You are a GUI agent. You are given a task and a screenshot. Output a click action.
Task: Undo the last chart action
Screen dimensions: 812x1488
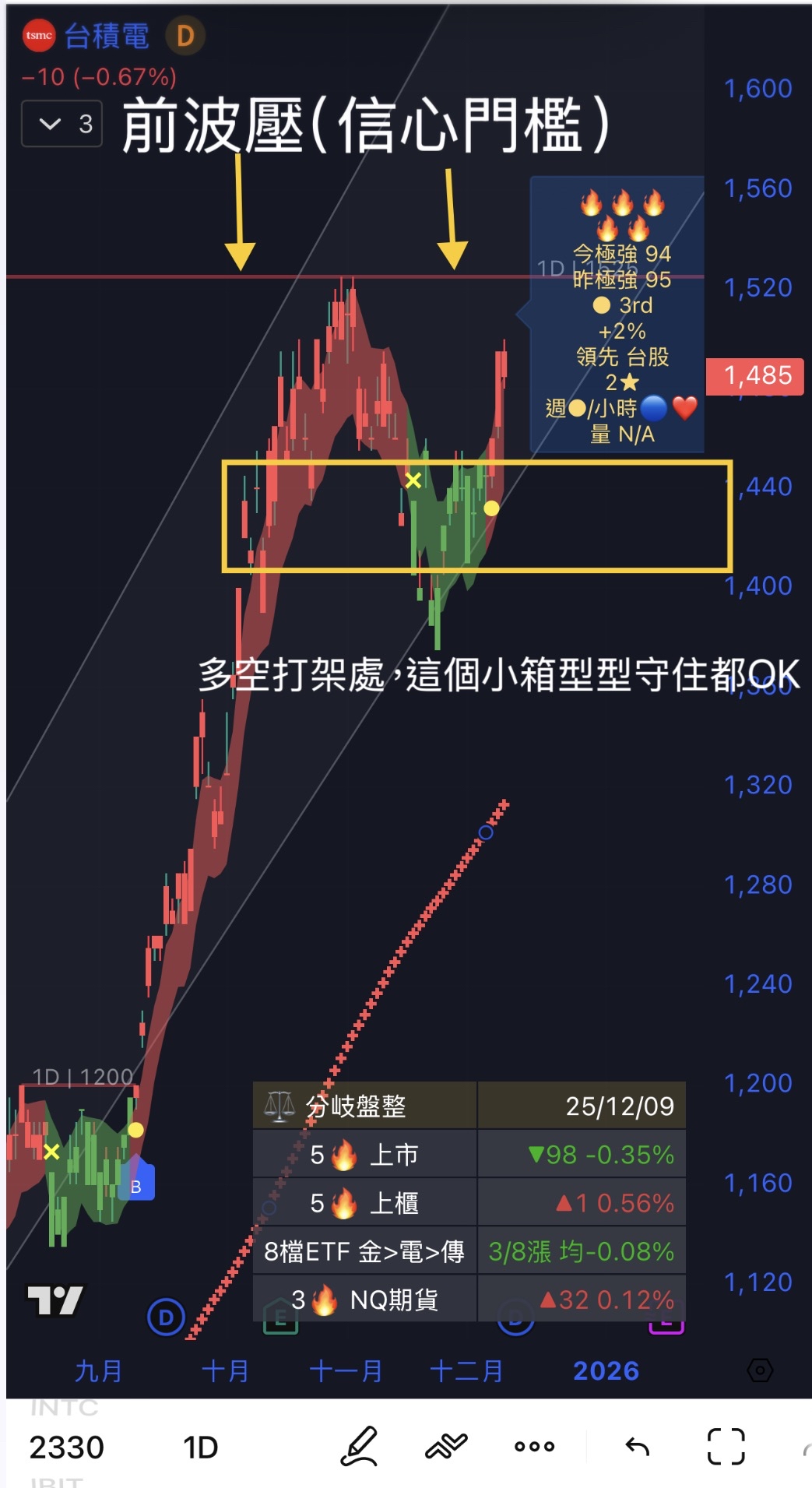(638, 1447)
